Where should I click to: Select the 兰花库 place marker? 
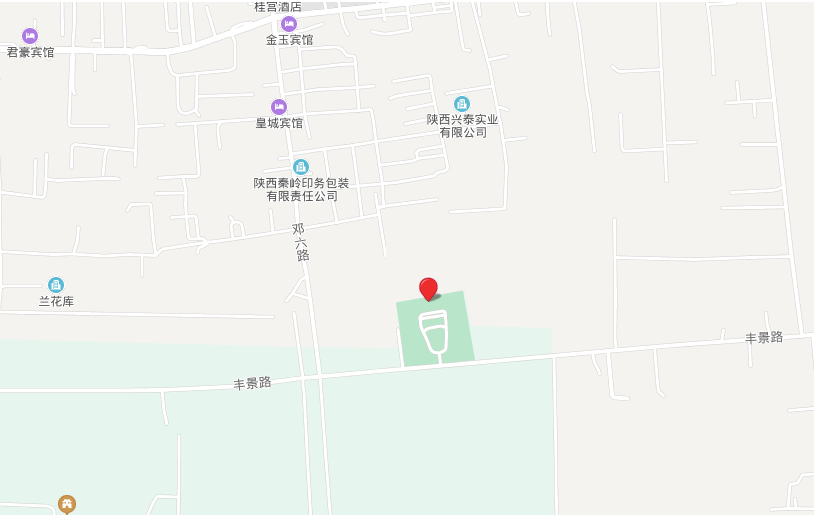coord(56,285)
